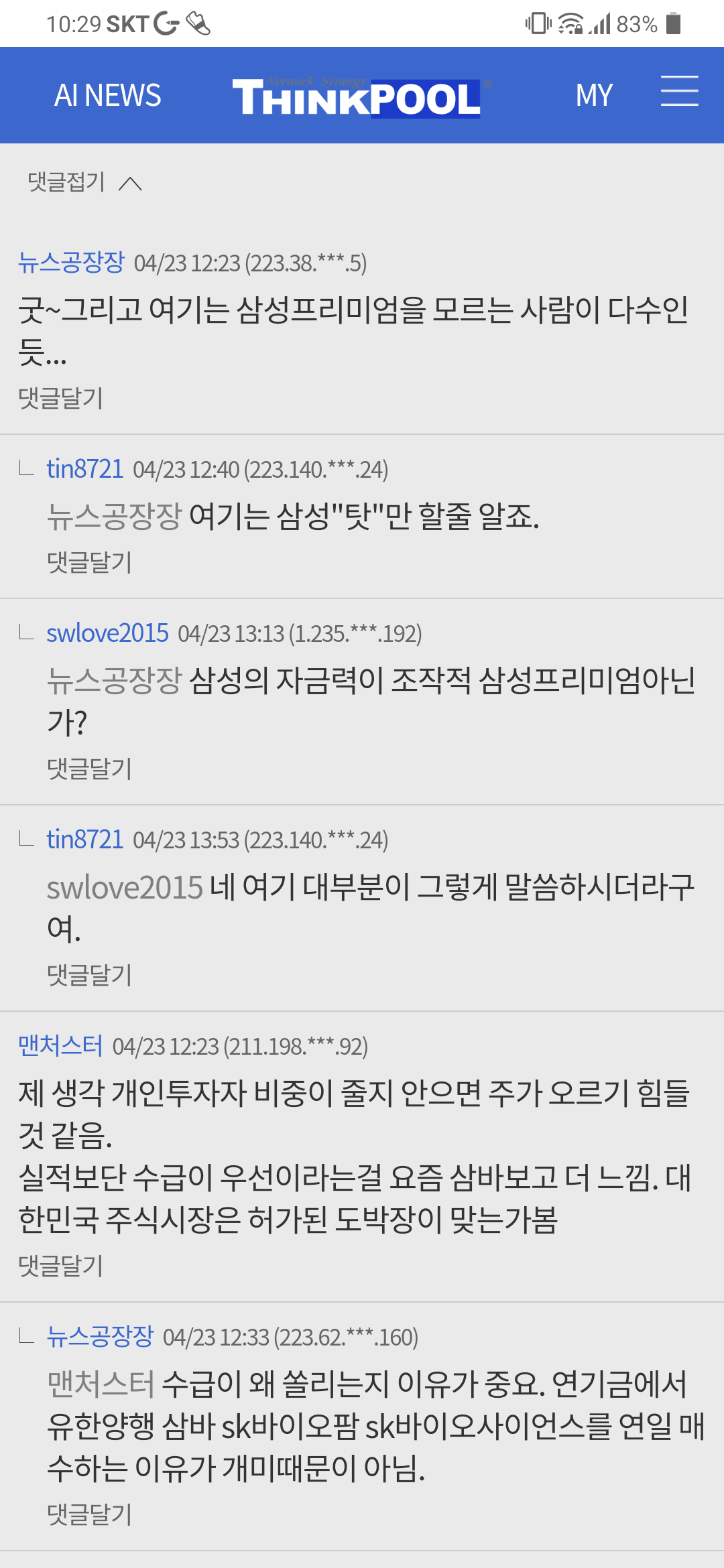
Task: Open 뉴스공장장 profile on 12:33 reply
Action: pyautogui.click(x=100, y=1337)
